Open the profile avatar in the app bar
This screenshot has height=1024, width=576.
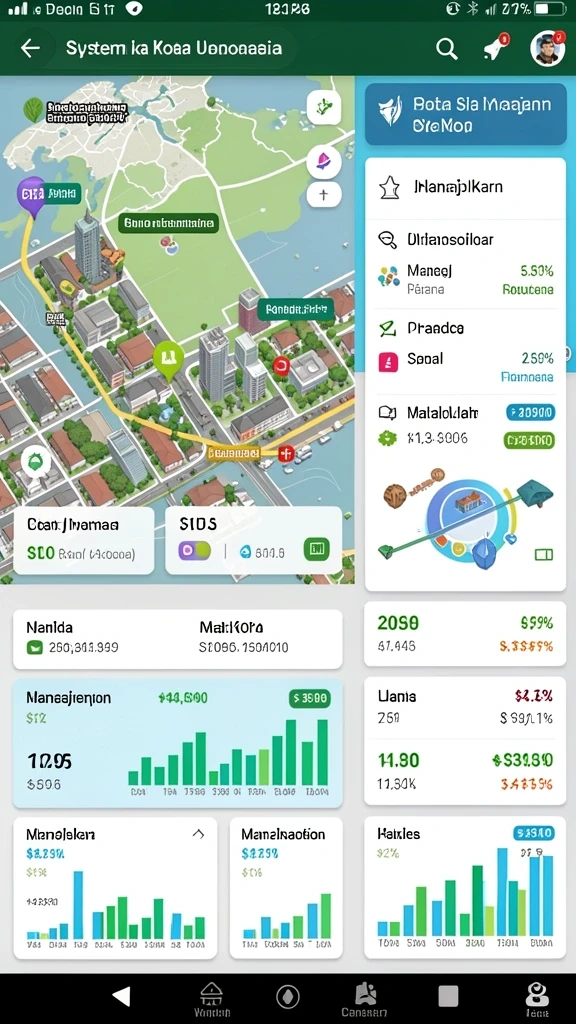[x=547, y=48]
